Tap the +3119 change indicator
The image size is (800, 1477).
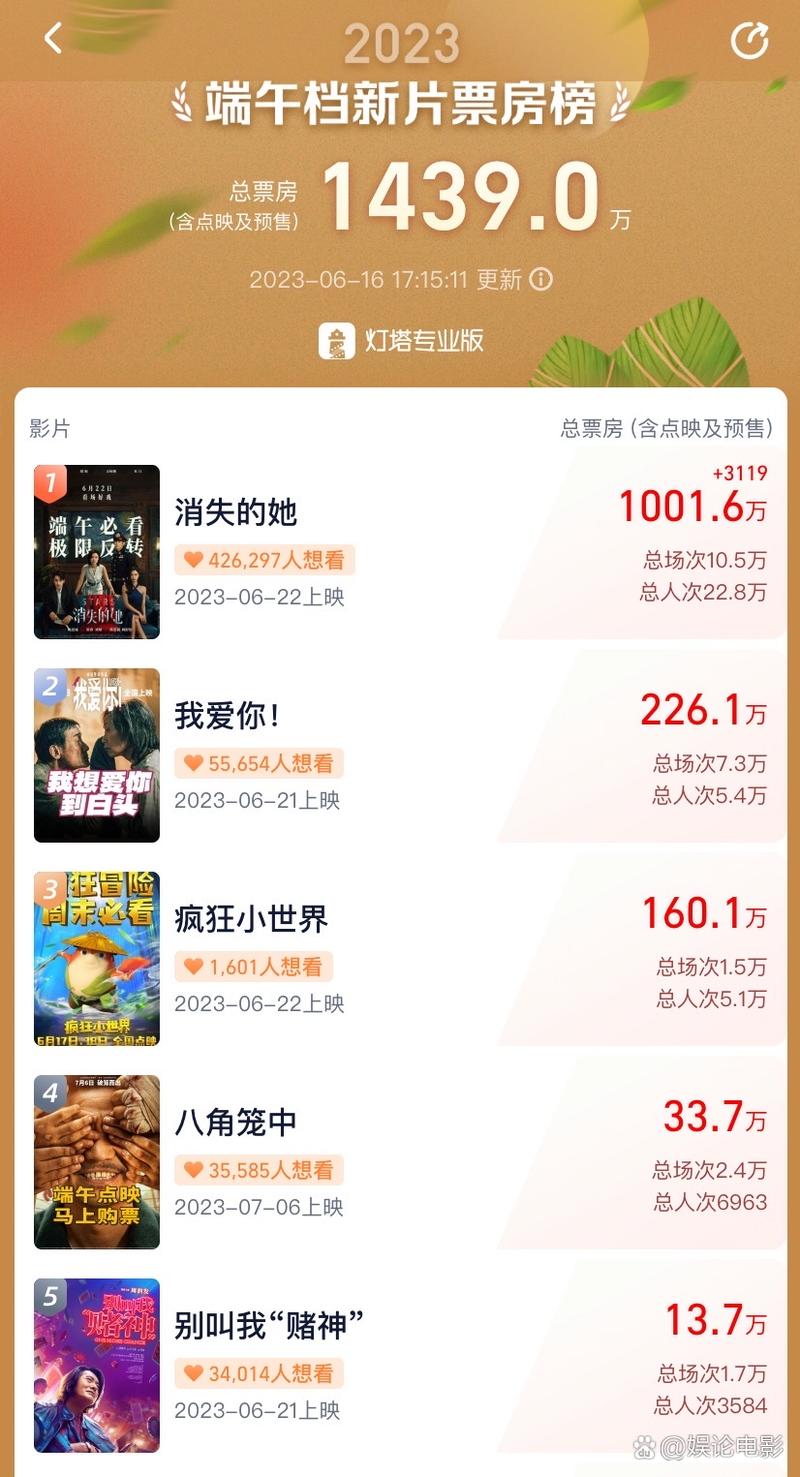pyautogui.click(x=740, y=474)
